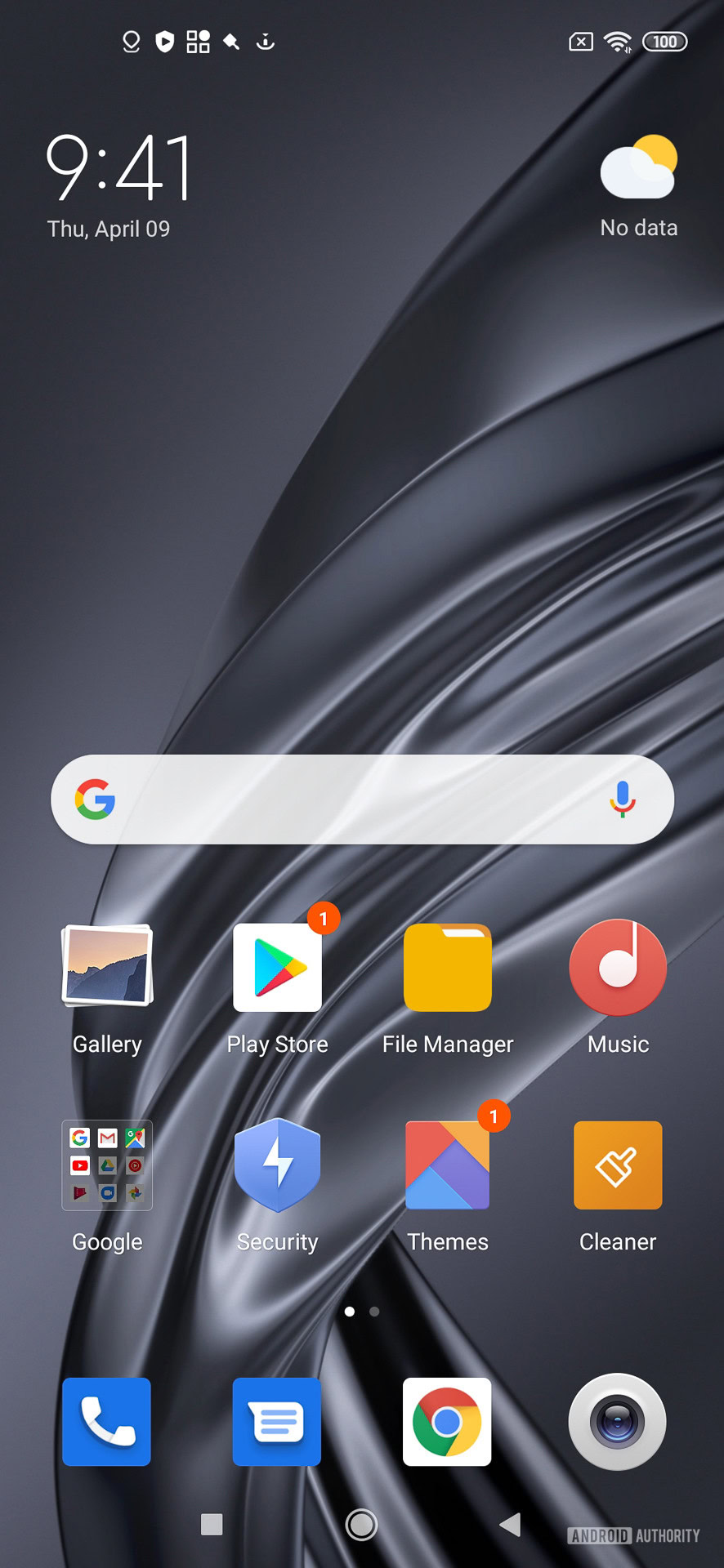The width and height of the screenshot is (724, 1568).
Task: Open the Camera app
Action: coord(618,1422)
